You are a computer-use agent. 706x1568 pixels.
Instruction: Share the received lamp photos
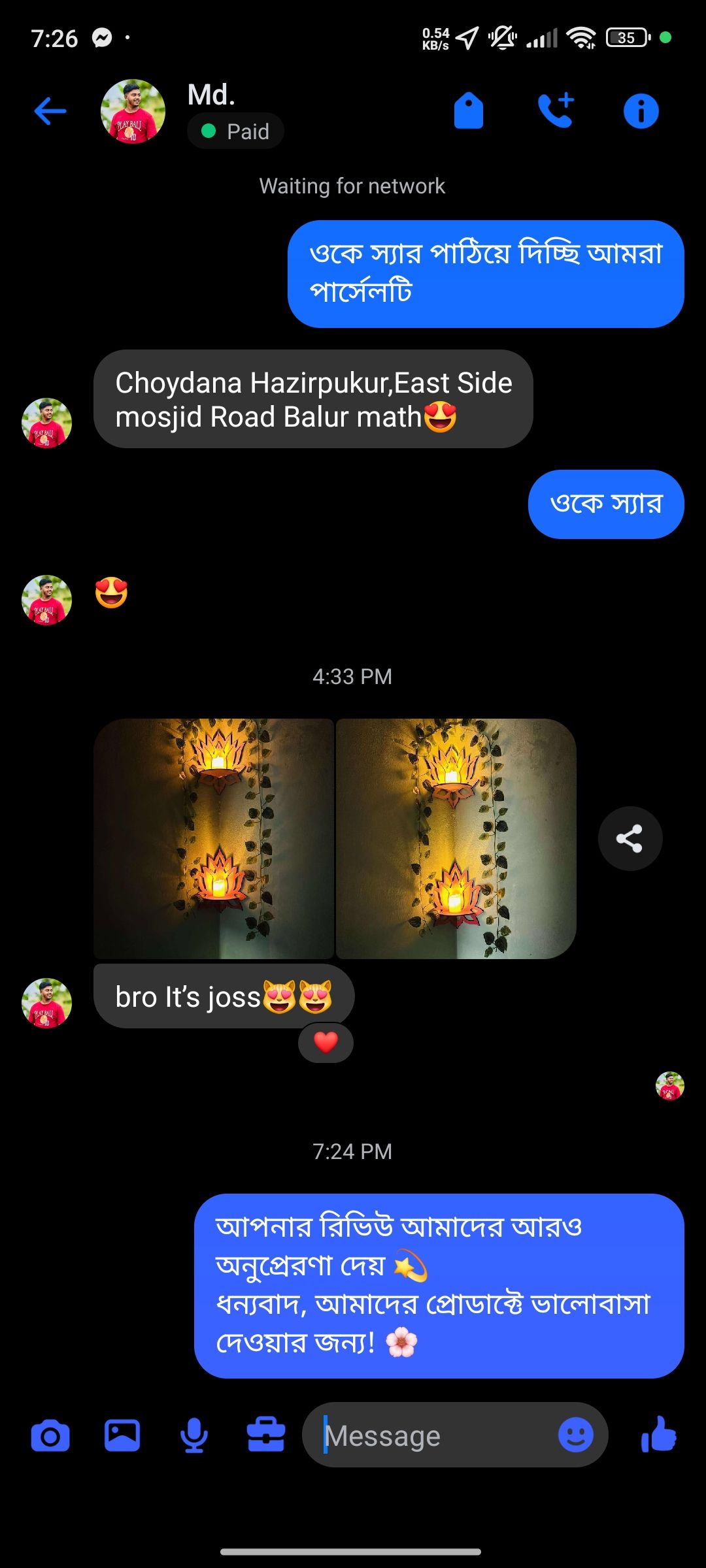click(630, 839)
